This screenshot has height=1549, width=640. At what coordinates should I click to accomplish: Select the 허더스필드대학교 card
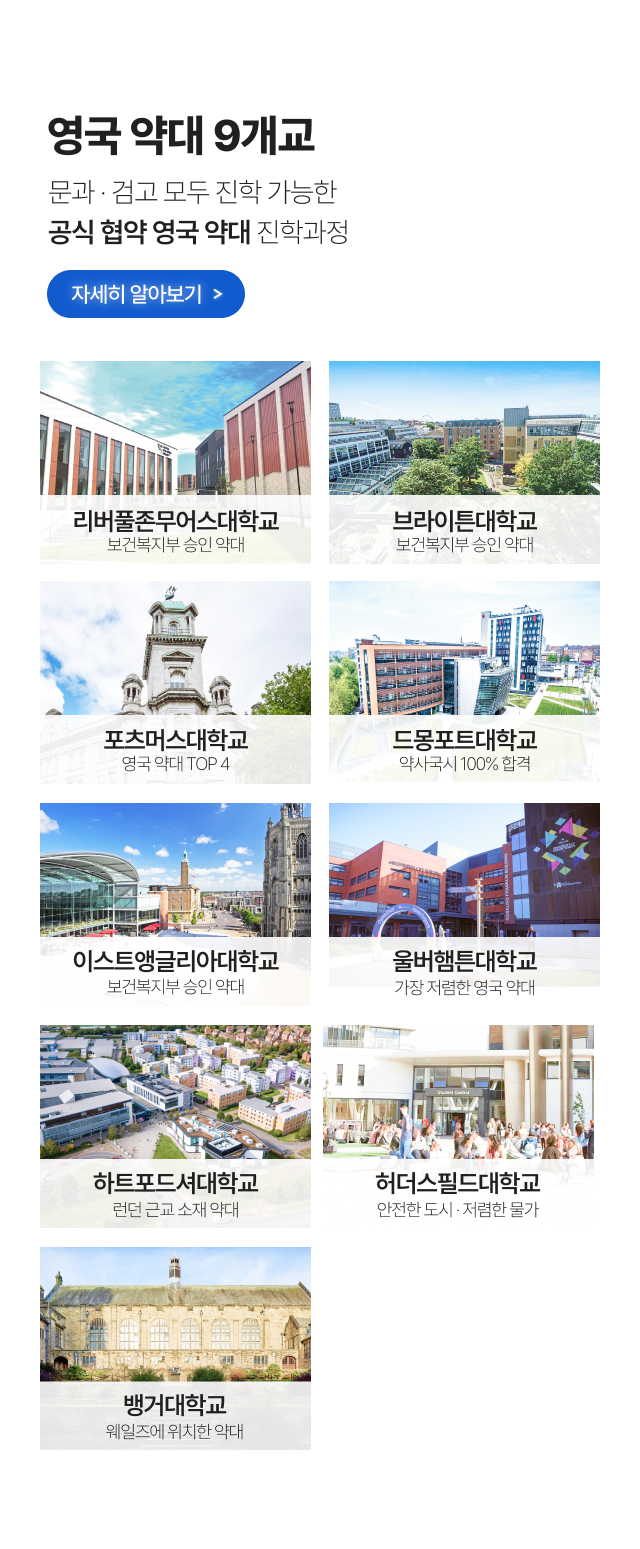click(458, 1126)
